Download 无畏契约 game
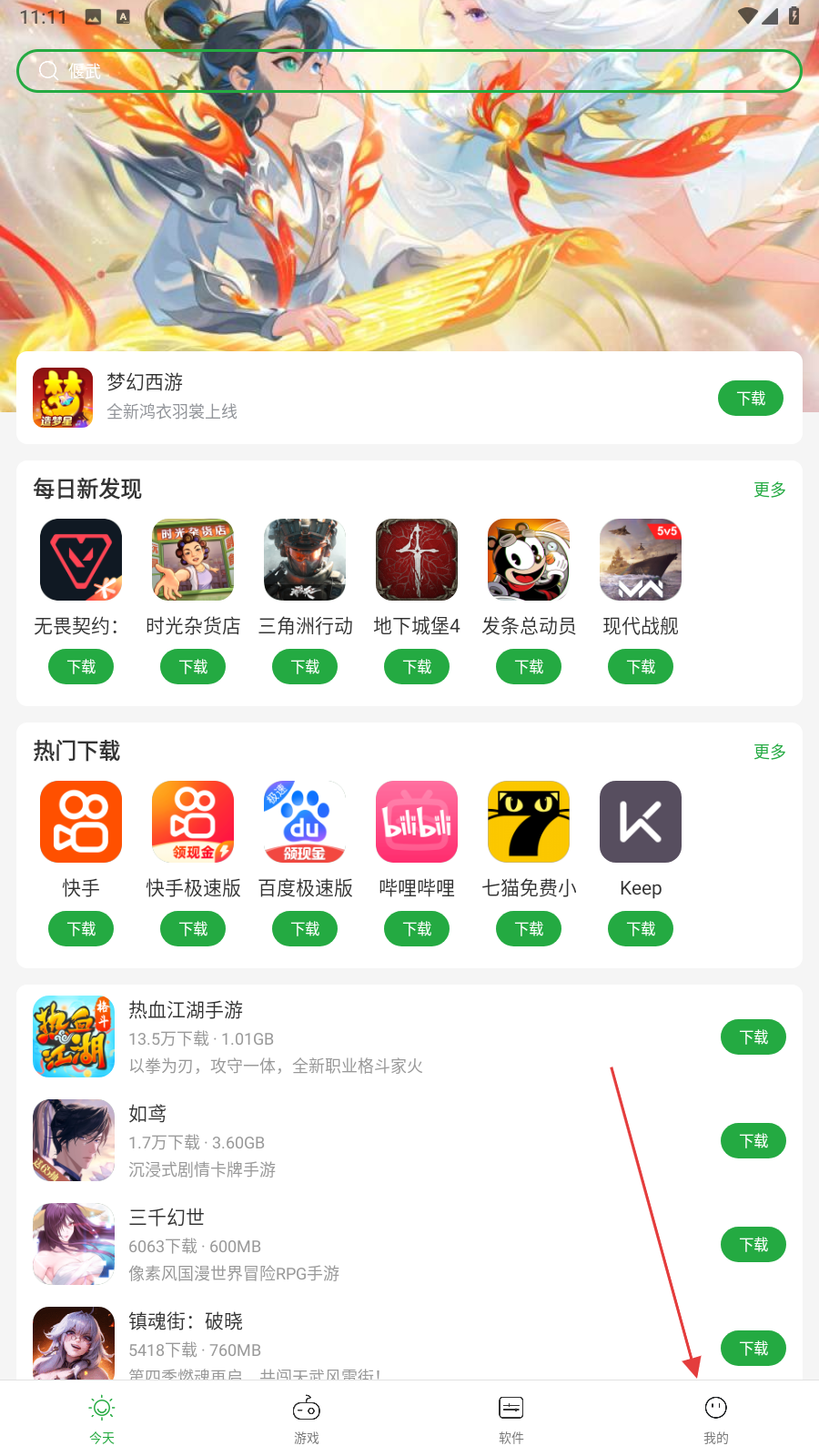 click(x=81, y=667)
